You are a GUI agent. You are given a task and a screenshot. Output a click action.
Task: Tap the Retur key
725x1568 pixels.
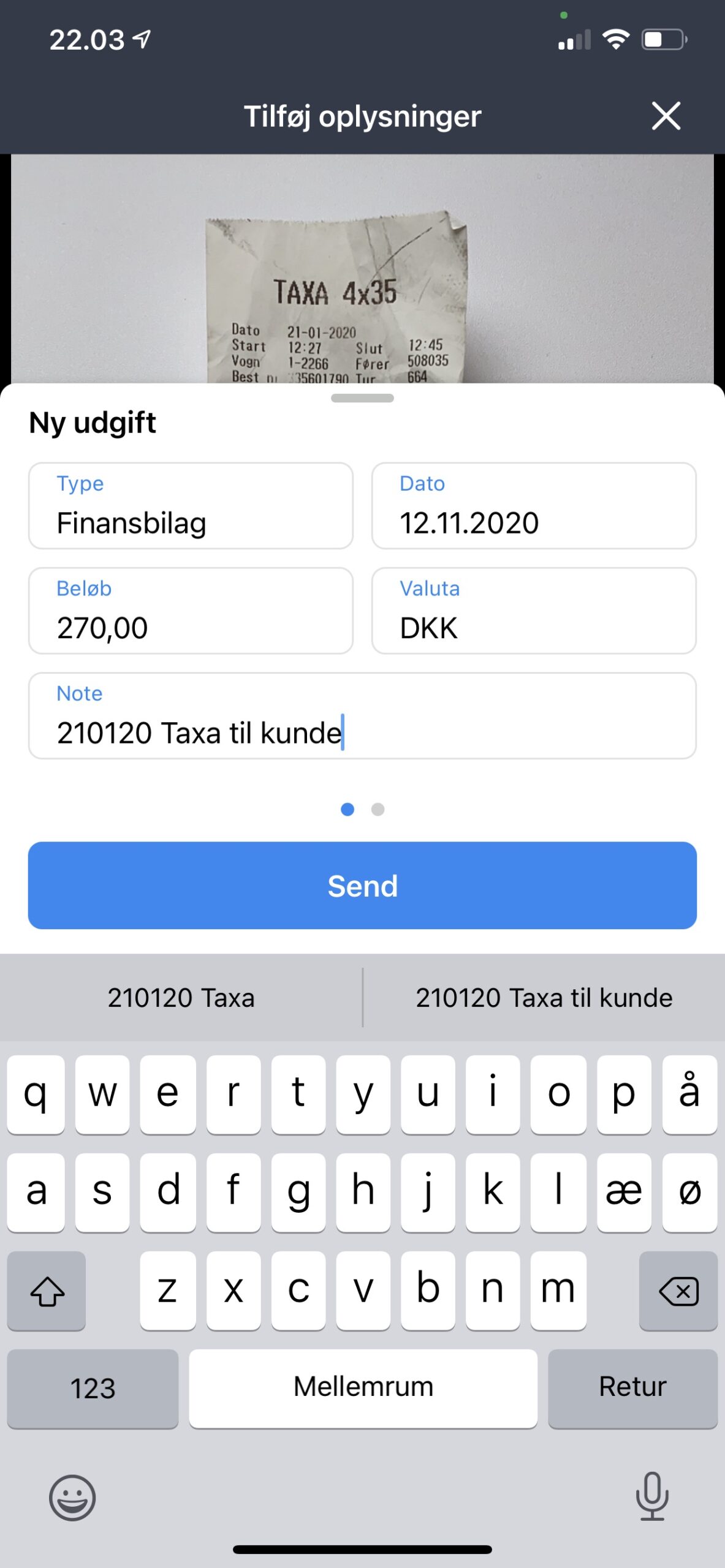tap(632, 1387)
